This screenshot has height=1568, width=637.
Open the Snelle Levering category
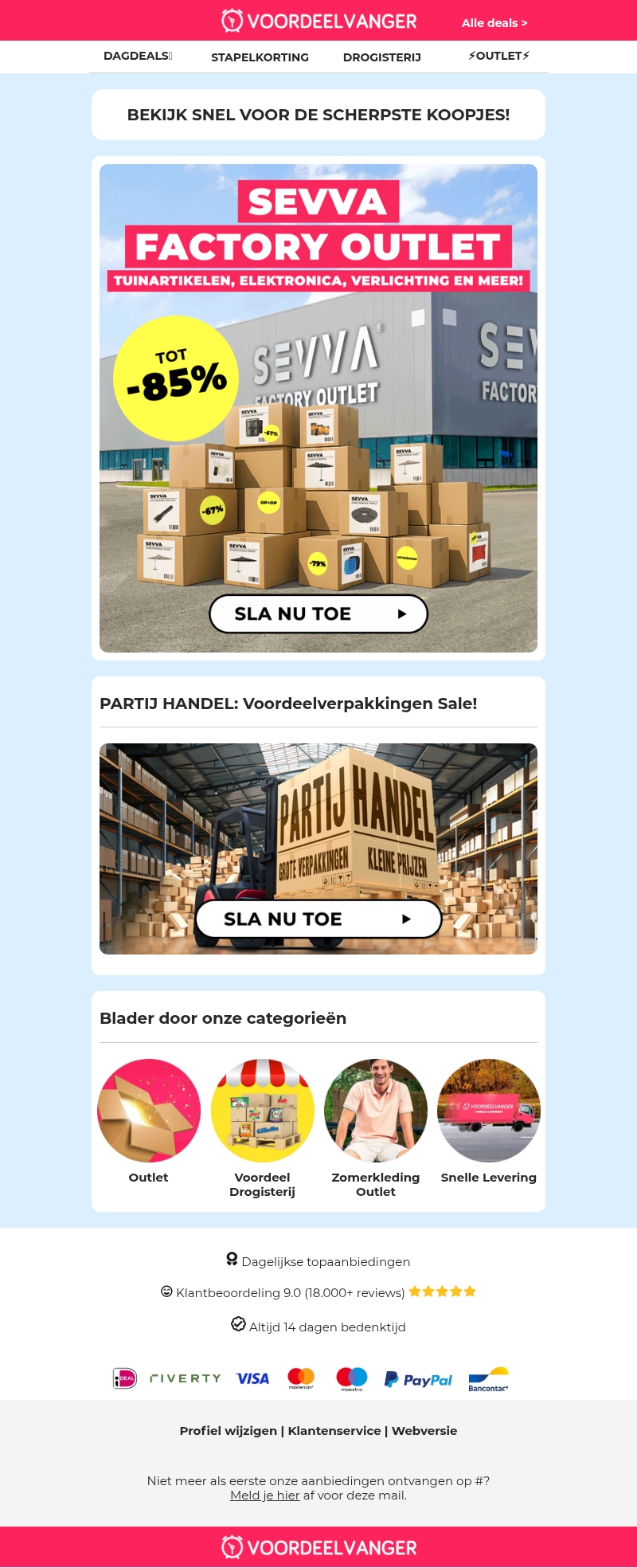(x=489, y=1111)
